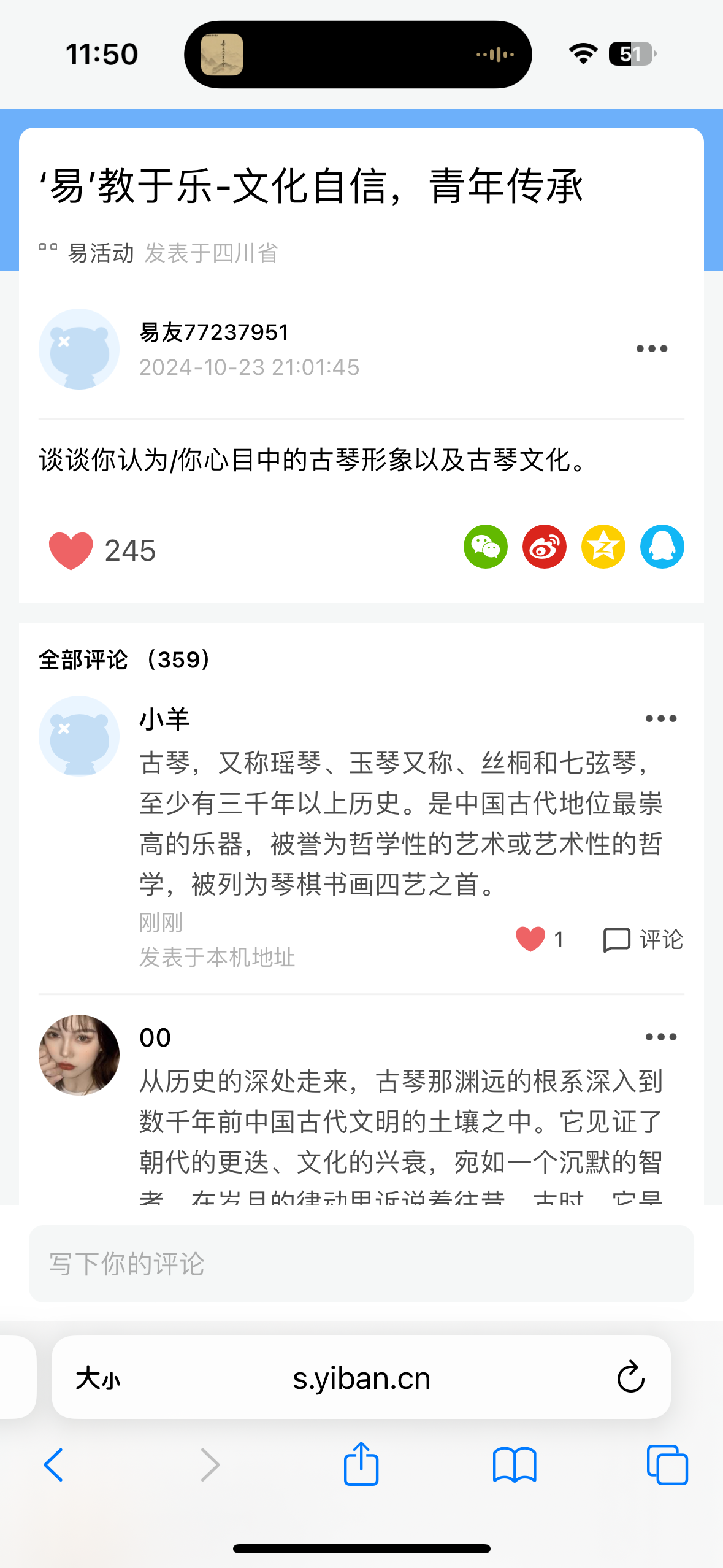Reload the s.yiban.cn page
The height and width of the screenshot is (1568, 723).
tap(630, 1378)
